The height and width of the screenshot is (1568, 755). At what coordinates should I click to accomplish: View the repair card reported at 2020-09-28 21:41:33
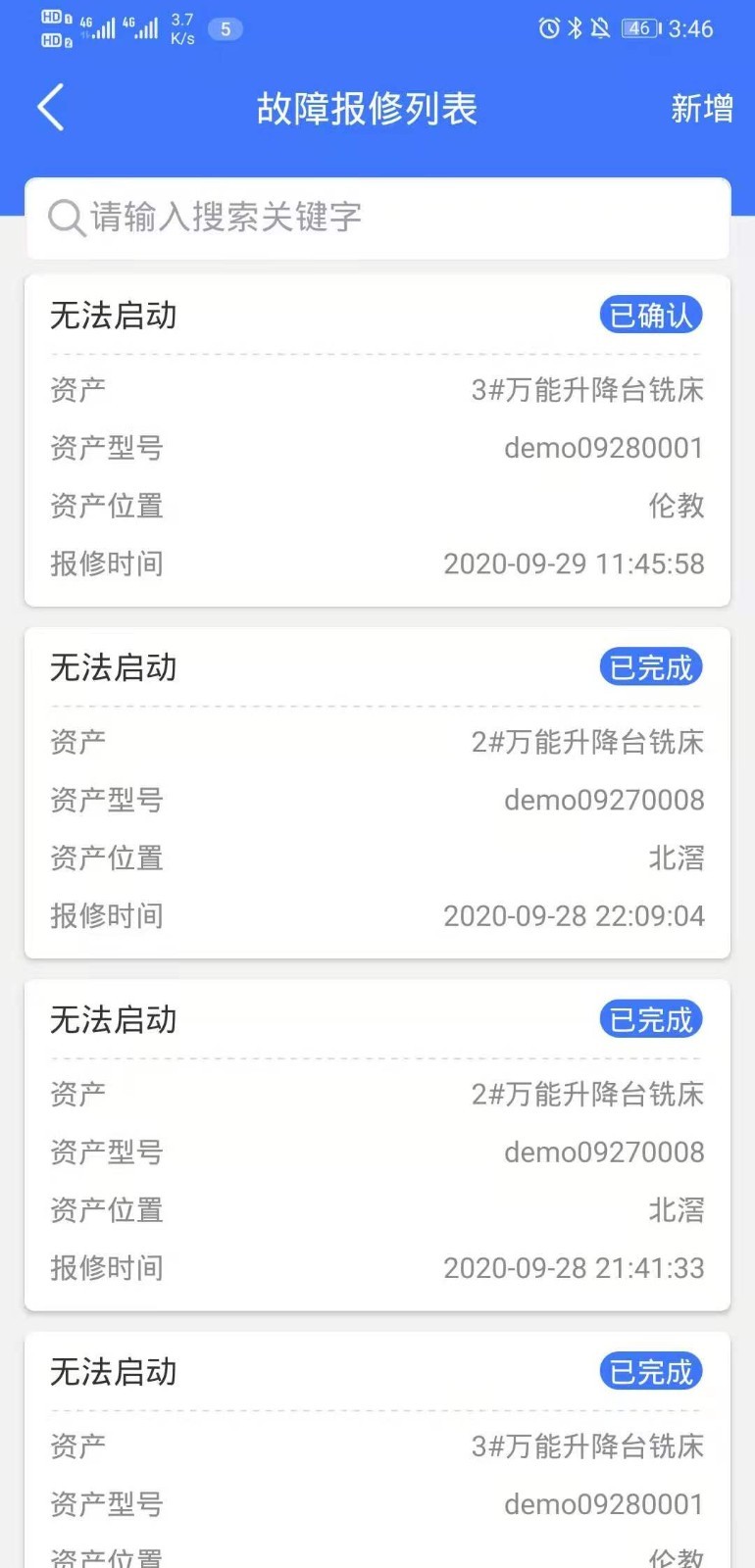(x=377, y=1145)
